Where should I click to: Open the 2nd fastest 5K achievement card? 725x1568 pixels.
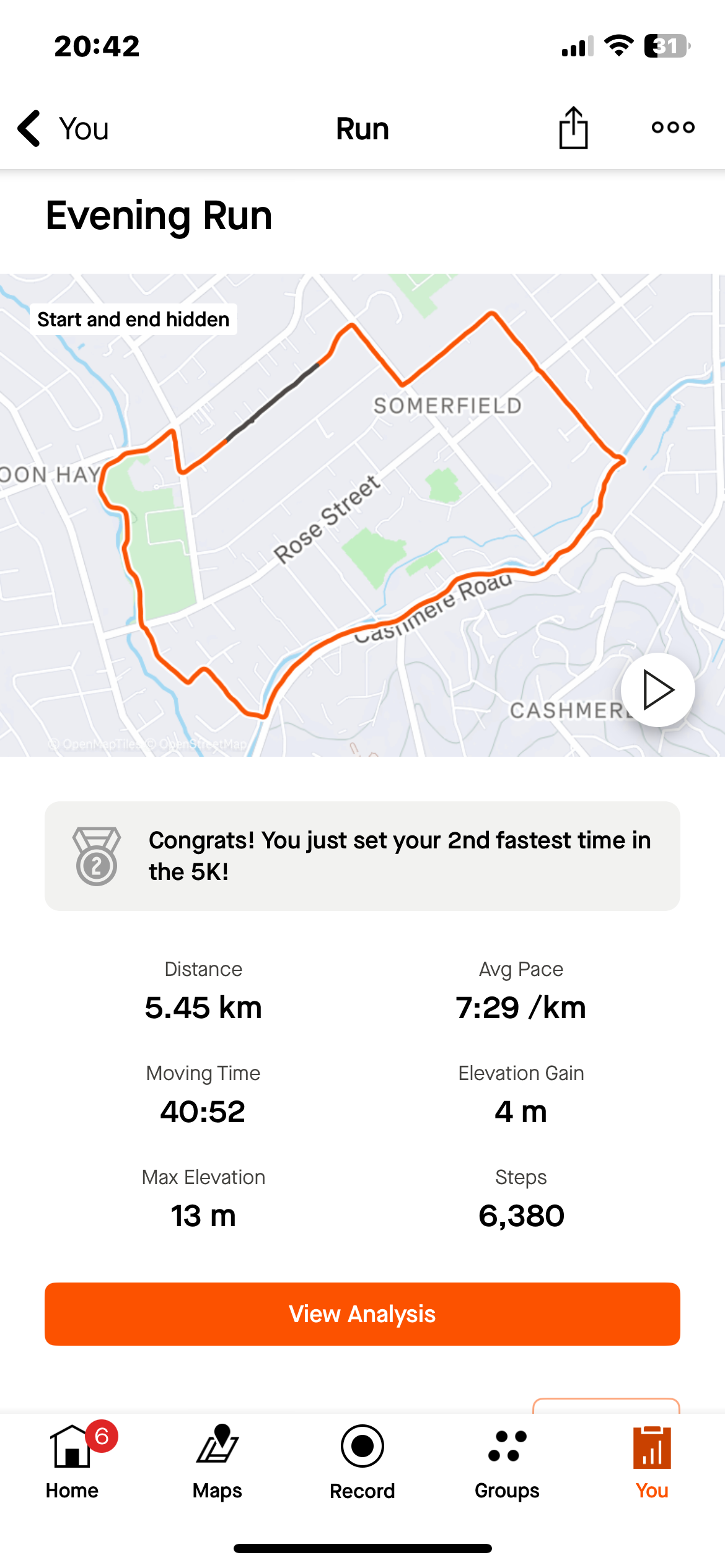pos(362,856)
